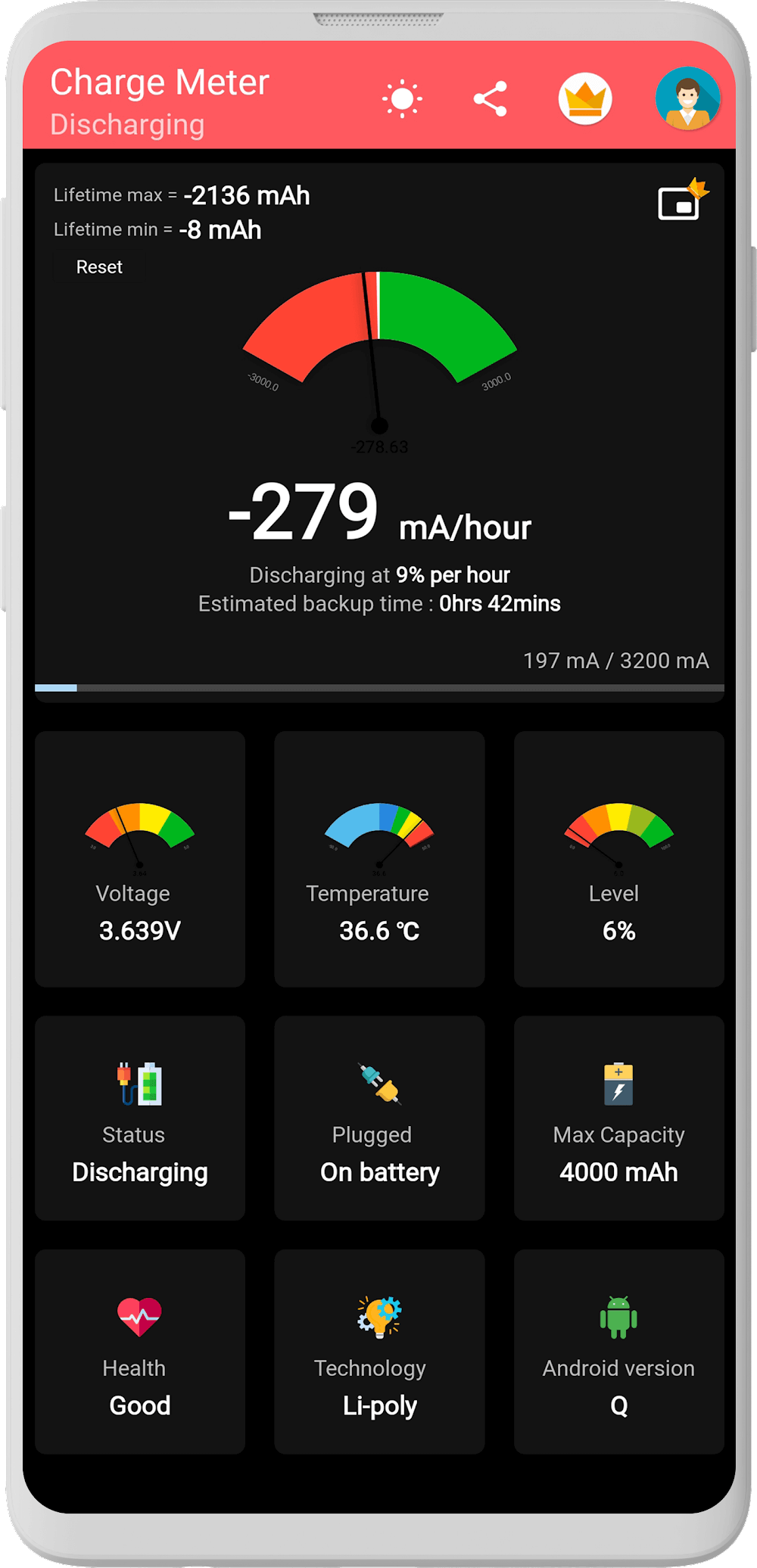Image resolution: width=757 pixels, height=1568 pixels.
Task: Open the user profile avatar
Action: tap(687, 99)
